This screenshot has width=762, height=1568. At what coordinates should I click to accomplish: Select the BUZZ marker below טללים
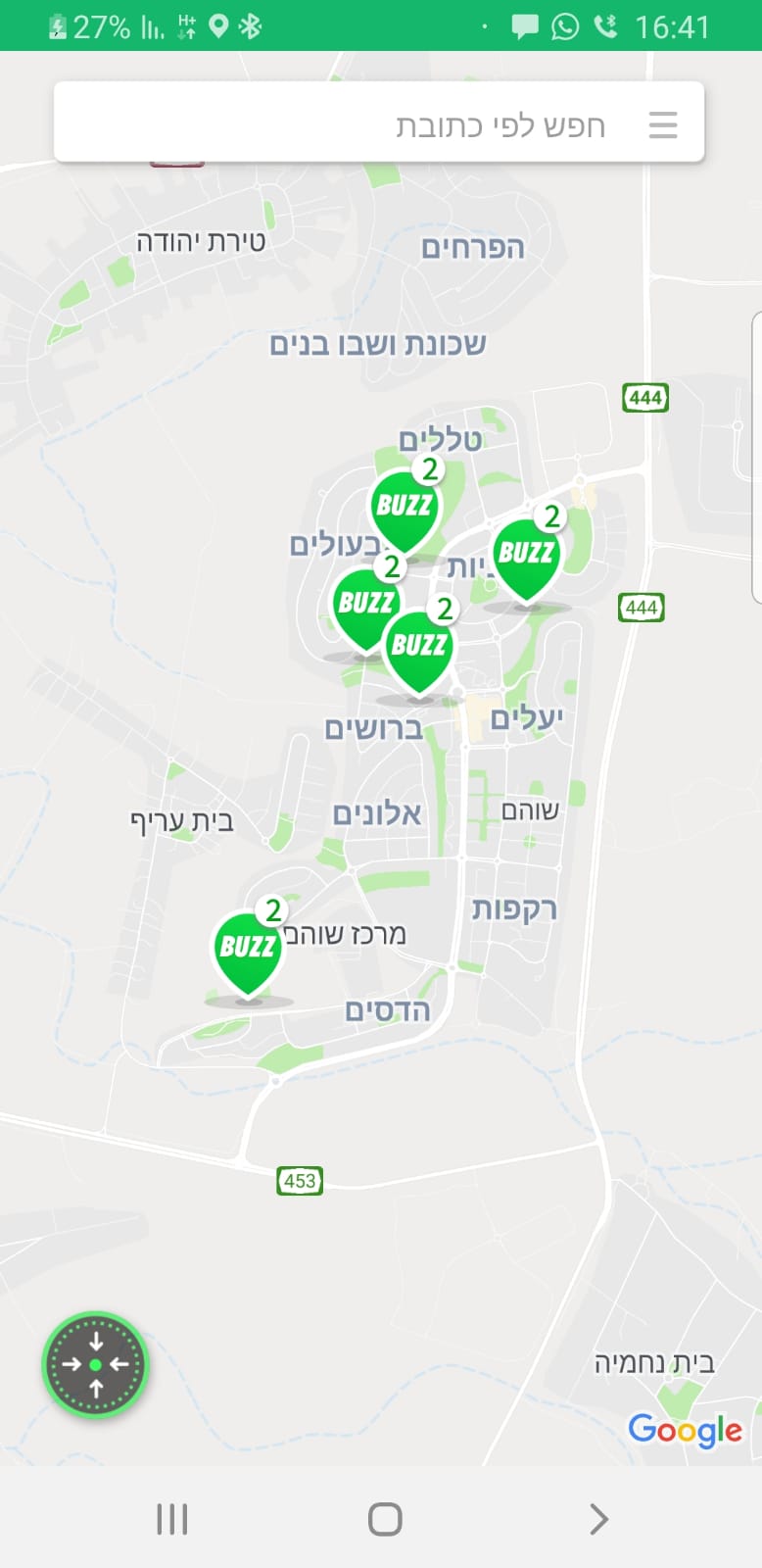[x=404, y=509]
